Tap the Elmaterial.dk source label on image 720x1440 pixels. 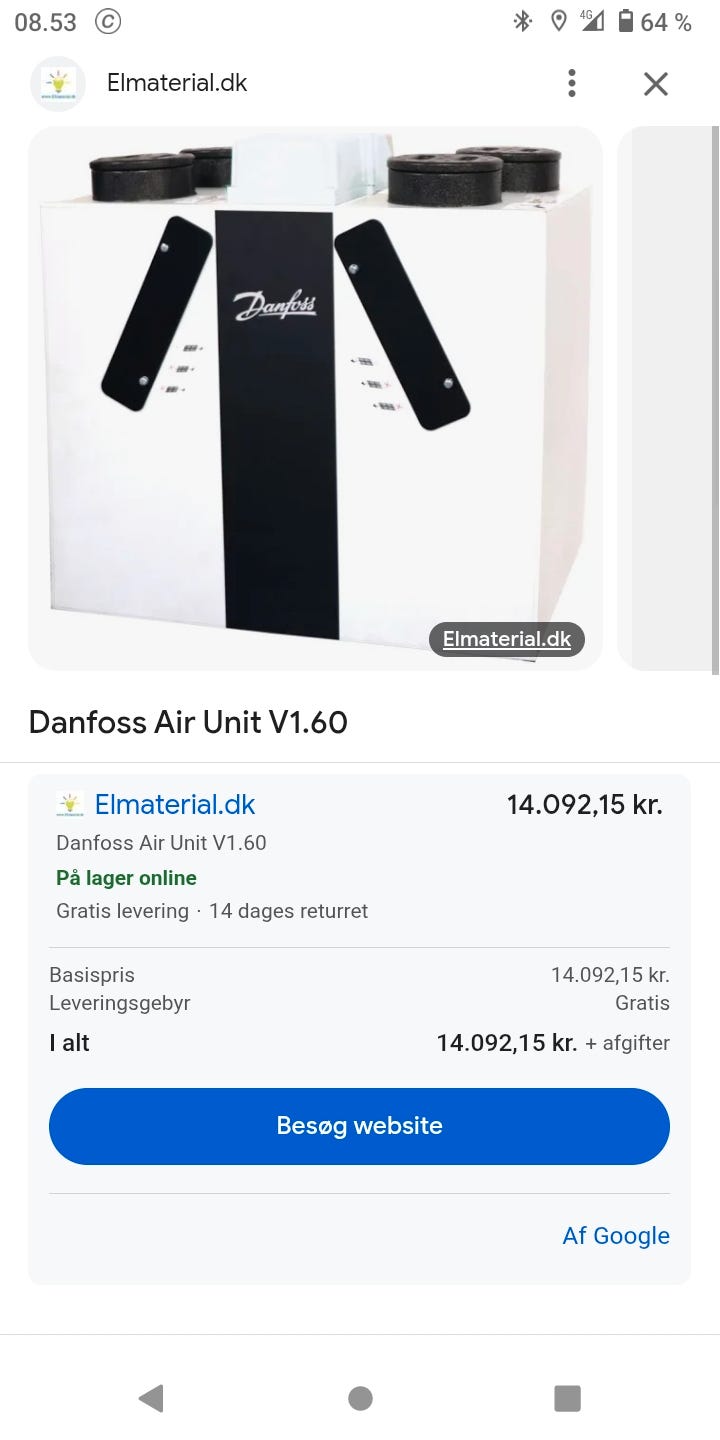(x=506, y=639)
